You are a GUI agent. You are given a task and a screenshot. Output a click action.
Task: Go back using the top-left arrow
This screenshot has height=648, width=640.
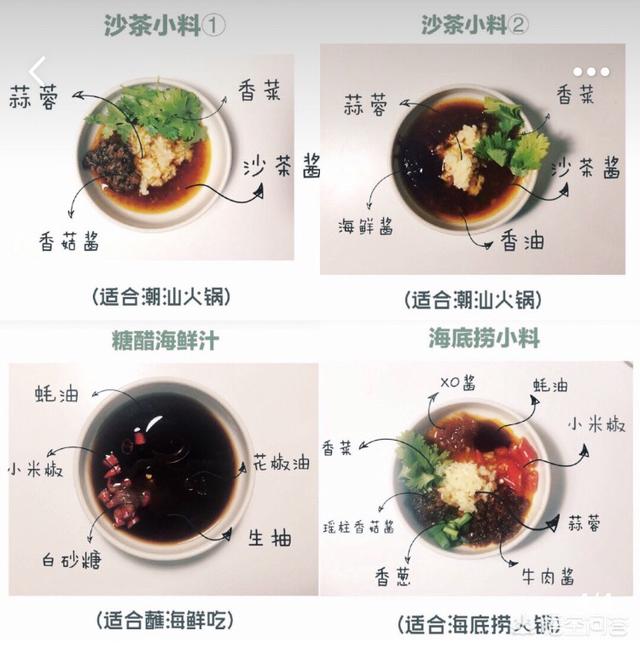pyautogui.click(x=37, y=71)
